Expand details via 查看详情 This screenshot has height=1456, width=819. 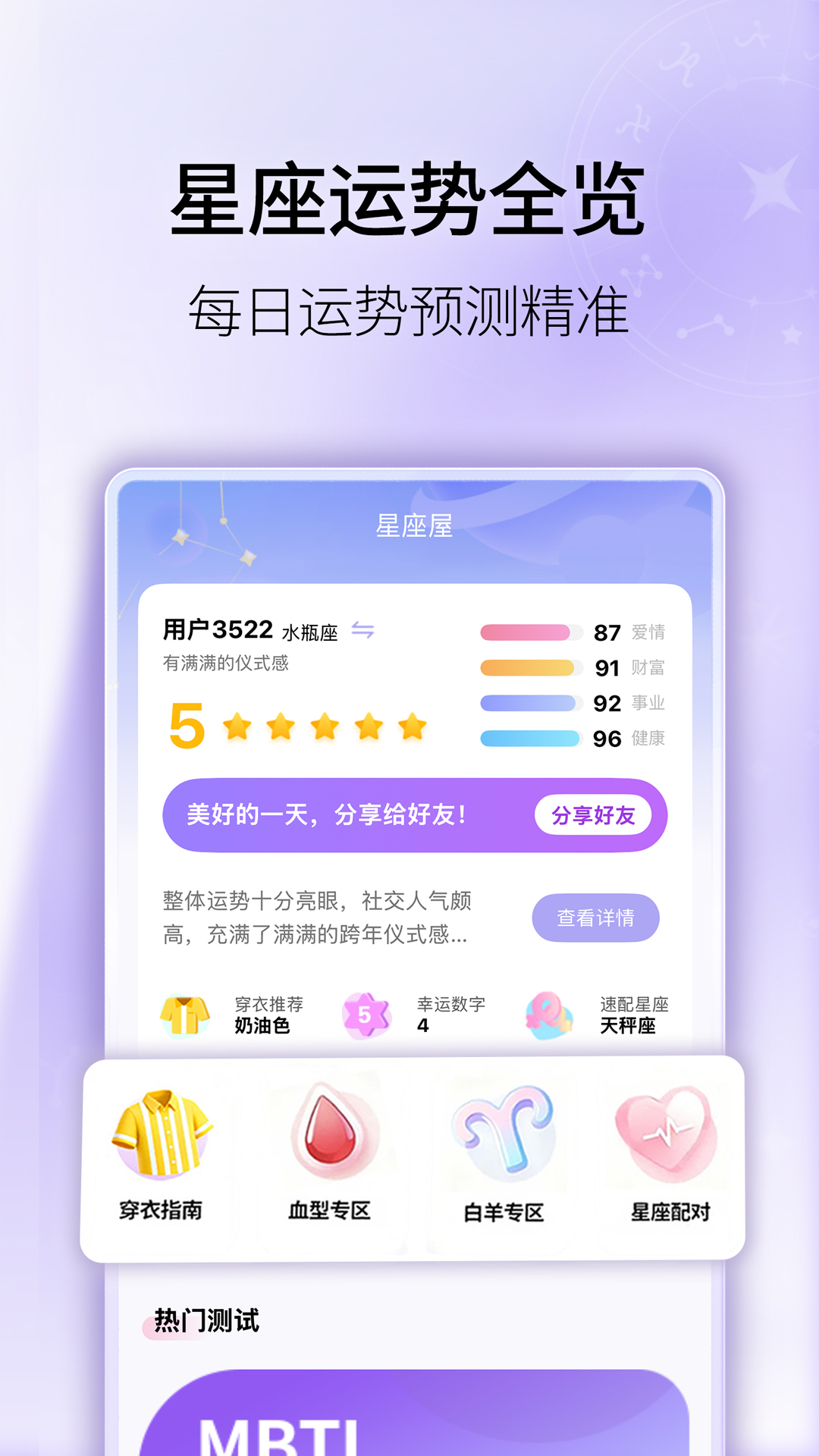click(595, 917)
